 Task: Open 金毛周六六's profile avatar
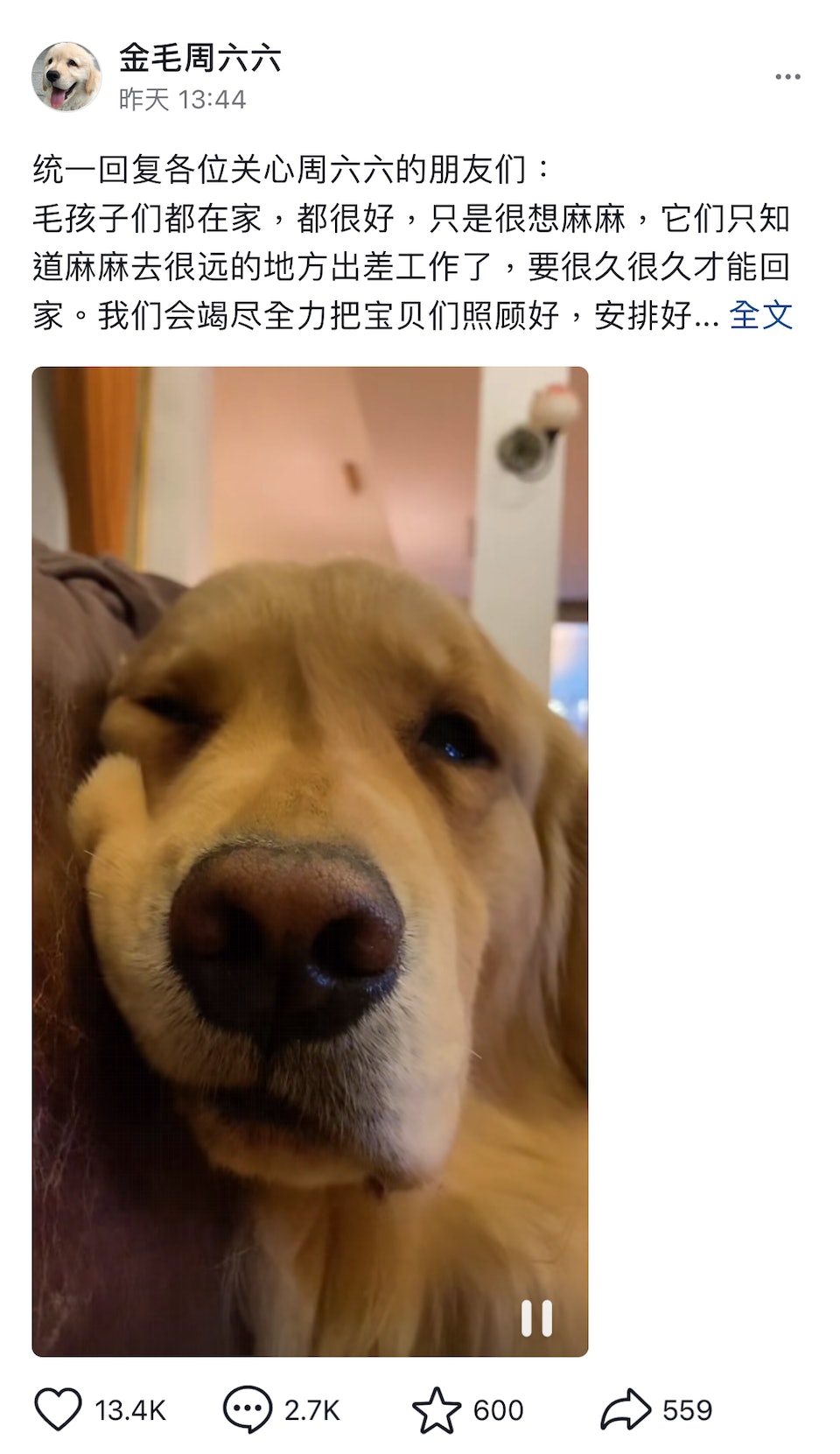click(66, 77)
